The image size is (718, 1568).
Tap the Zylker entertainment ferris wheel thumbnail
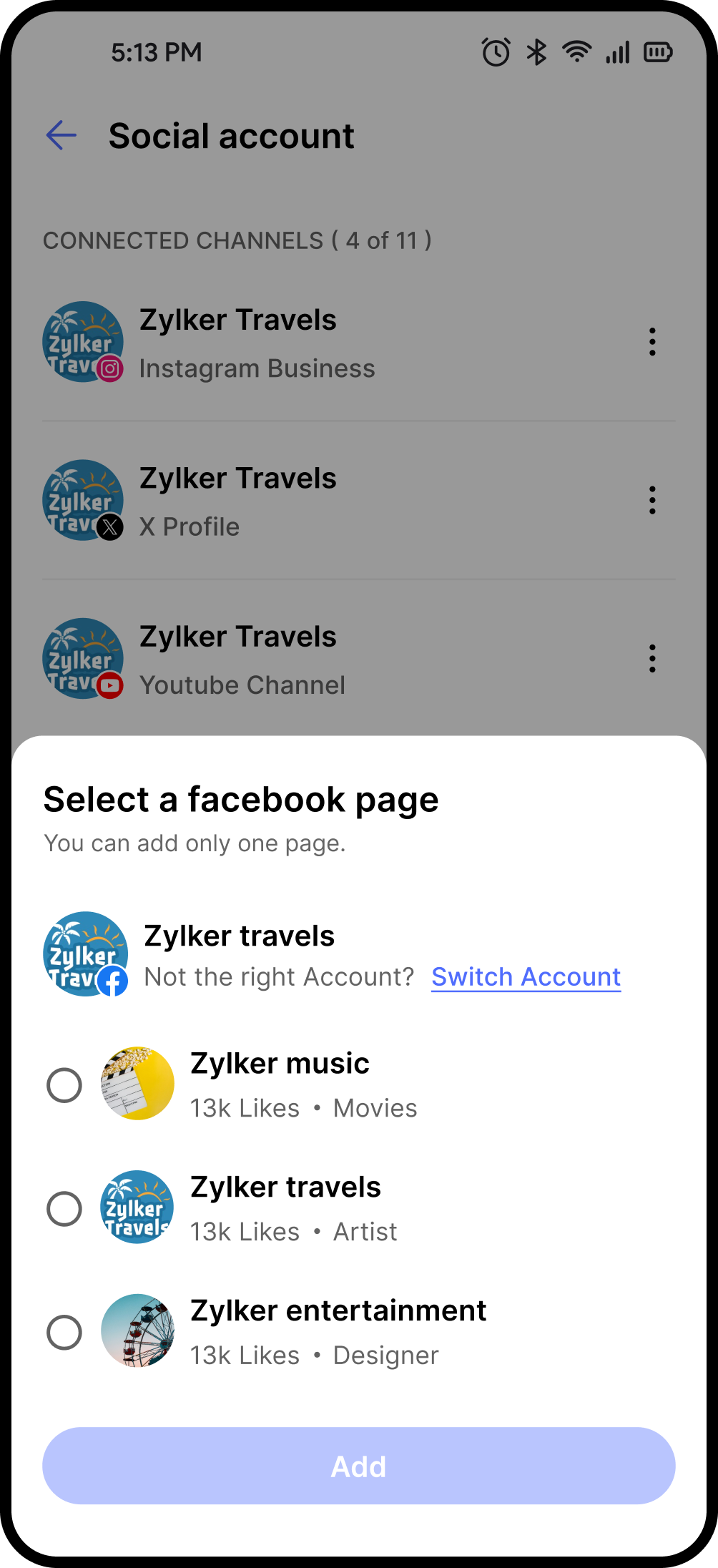pos(139,1331)
